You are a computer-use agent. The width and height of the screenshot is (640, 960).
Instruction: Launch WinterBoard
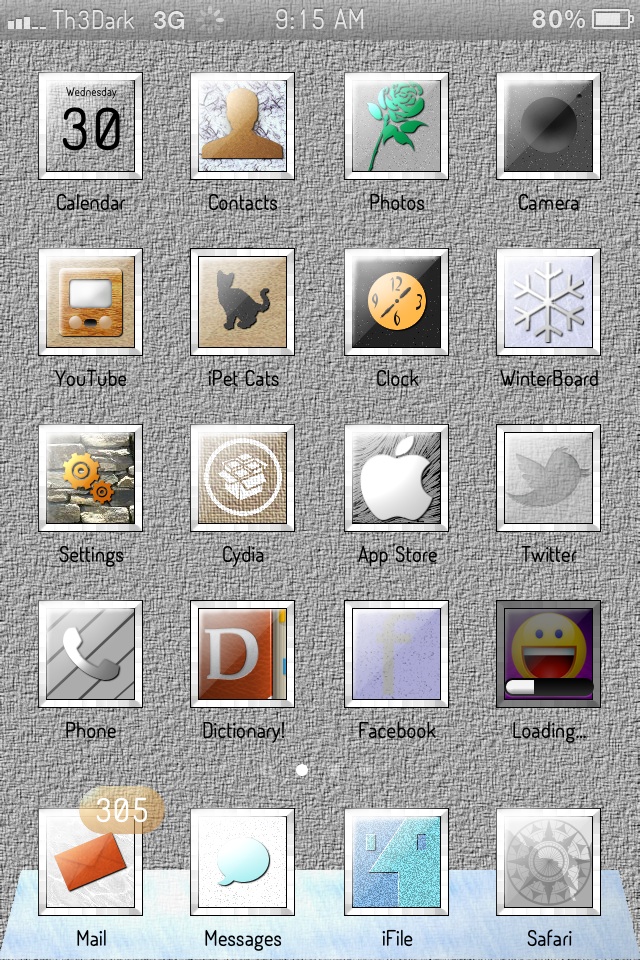(x=548, y=302)
